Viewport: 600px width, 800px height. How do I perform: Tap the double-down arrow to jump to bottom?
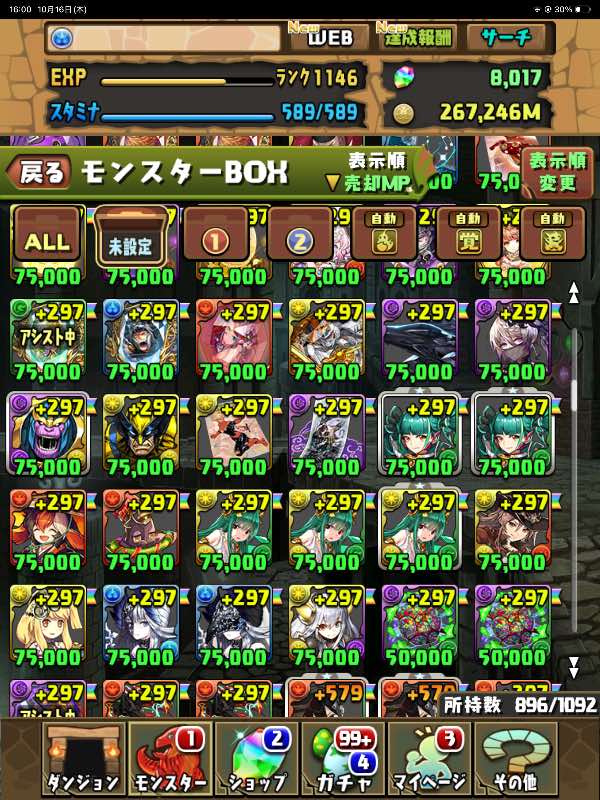click(573, 667)
